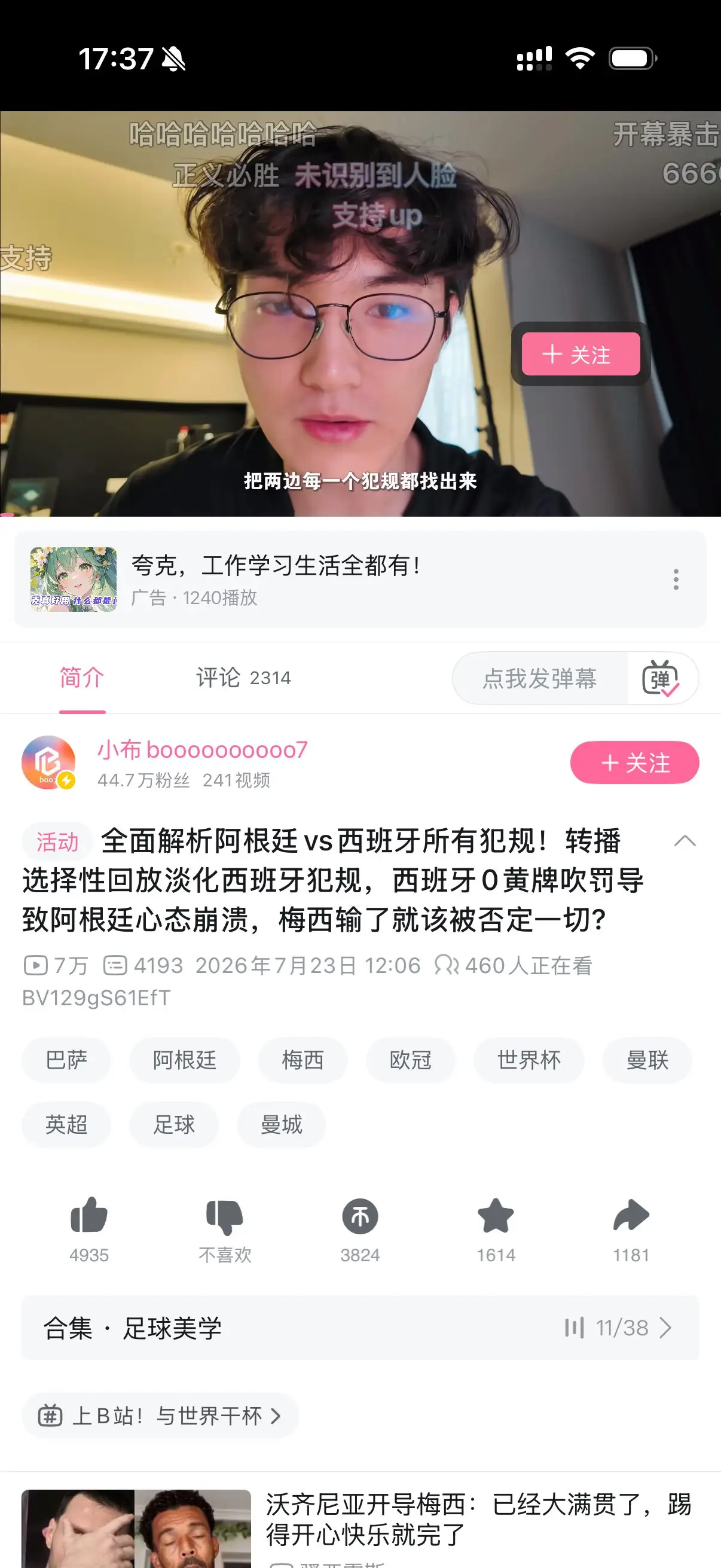Tap the pink 关注 button over the video
This screenshot has width=721, height=1568.
click(x=581, y=353)
